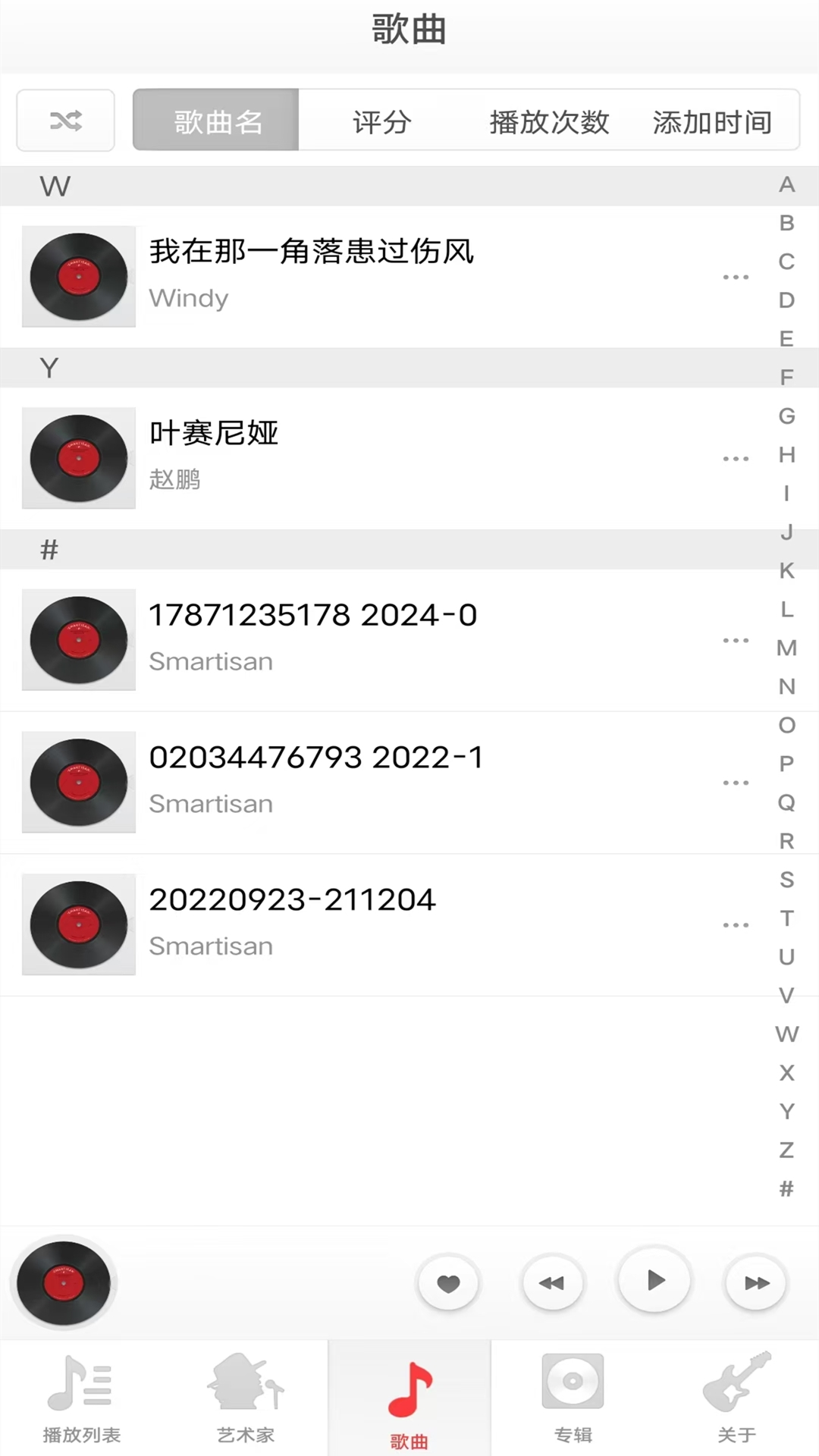Viewport: 819px width, 1456px height.
Task: Sort songs by 添加时间
Action: click(x=712, y=121)
